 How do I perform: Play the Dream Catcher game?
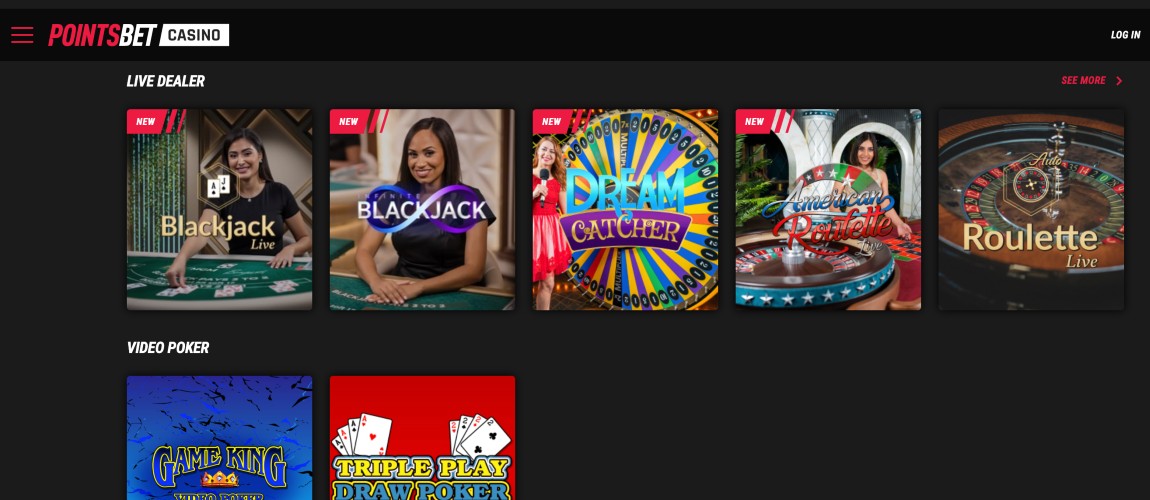click(625, 209)
